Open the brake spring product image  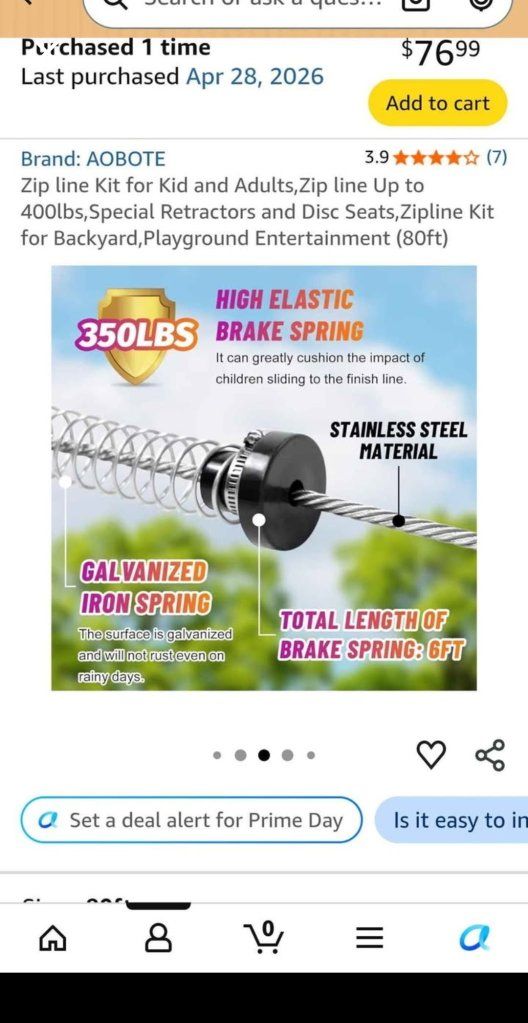click(264, 478)
